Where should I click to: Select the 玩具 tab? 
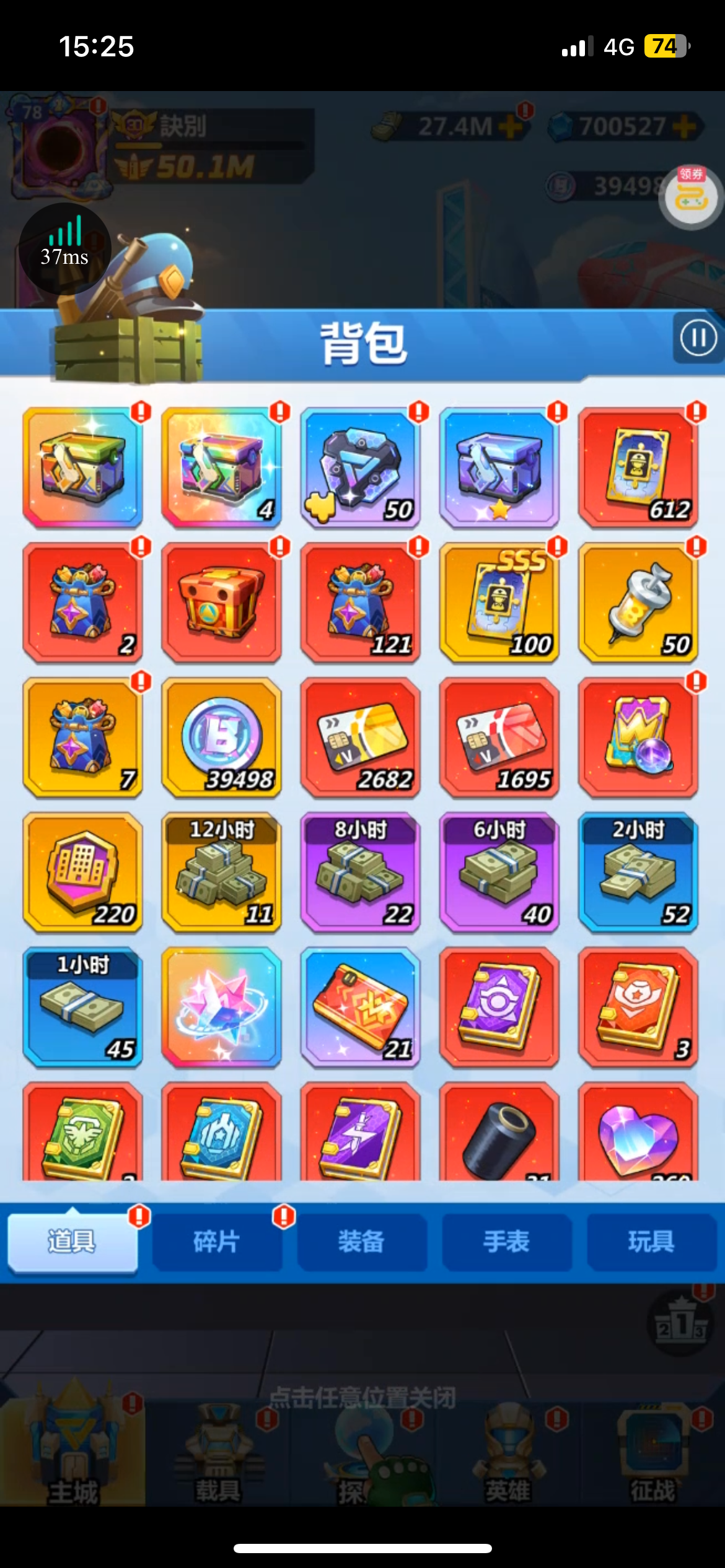[651, 1241]
